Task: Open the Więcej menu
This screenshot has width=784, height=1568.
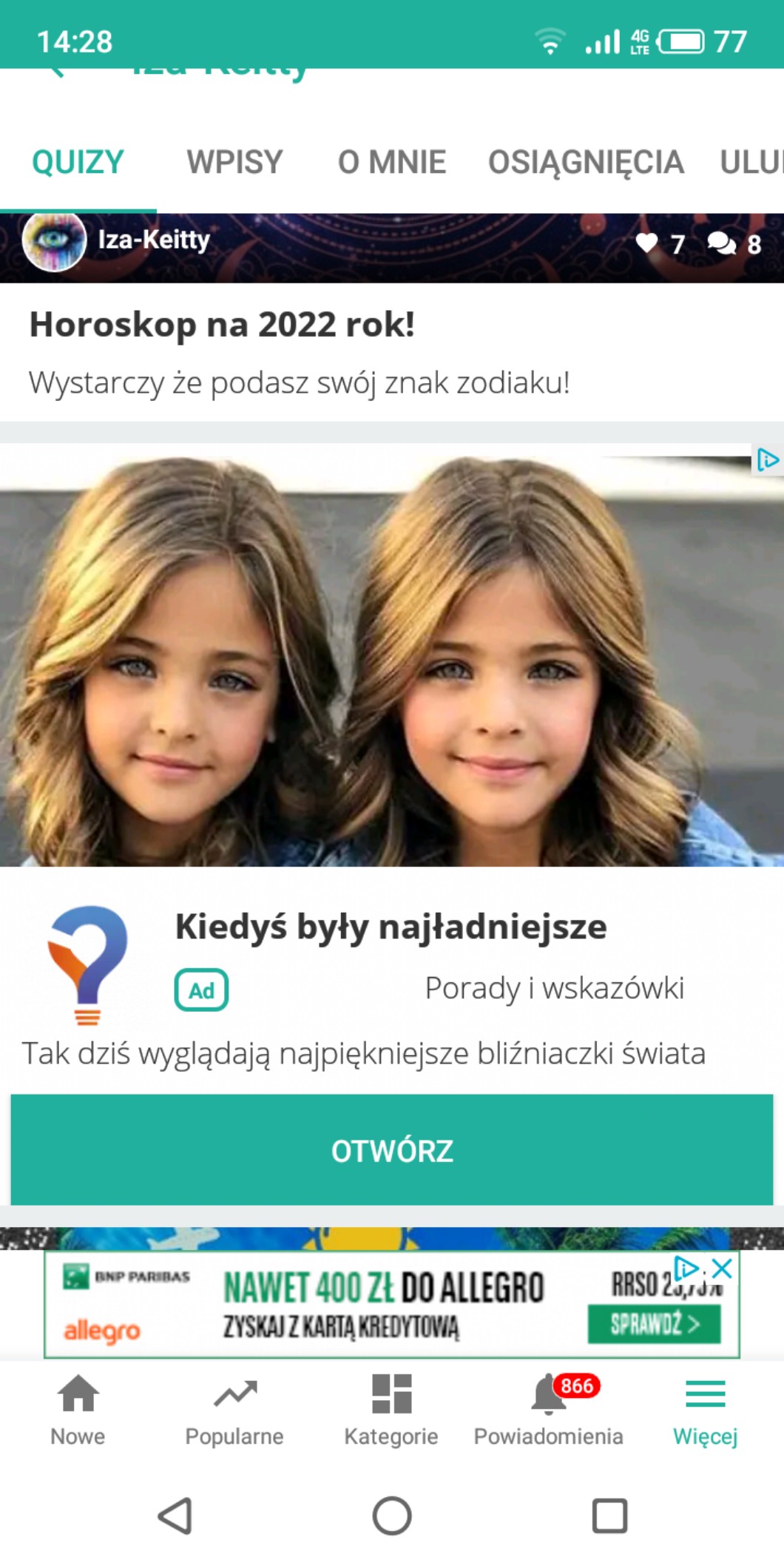Action: (705, 1410)
